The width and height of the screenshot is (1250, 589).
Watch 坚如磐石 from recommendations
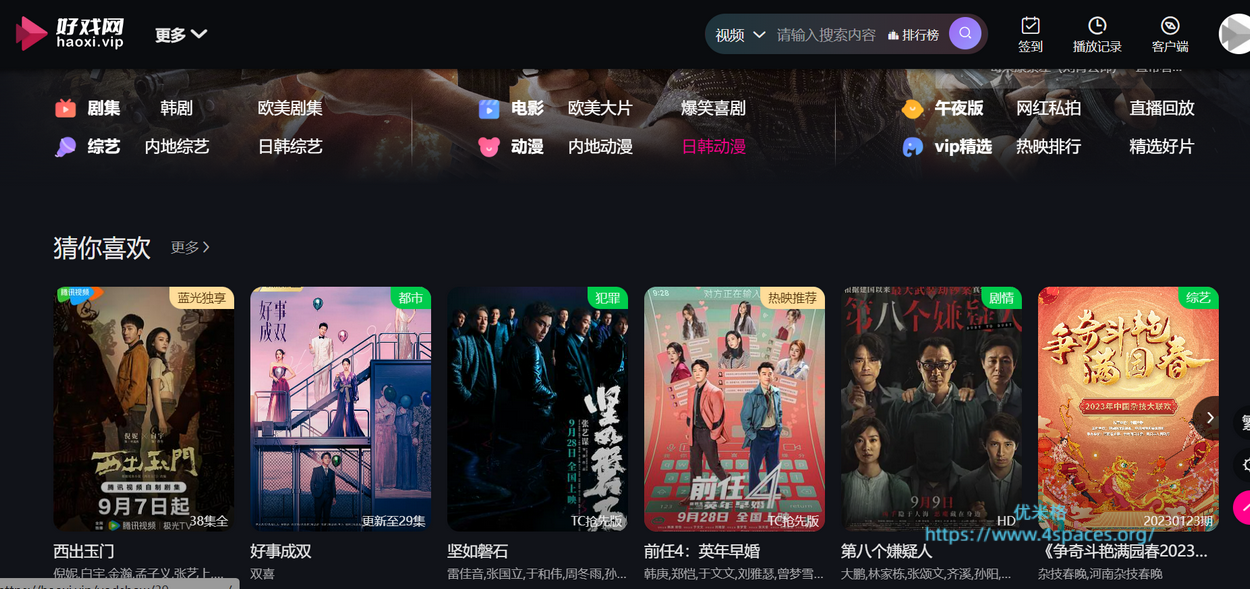(x=537, y=409)
